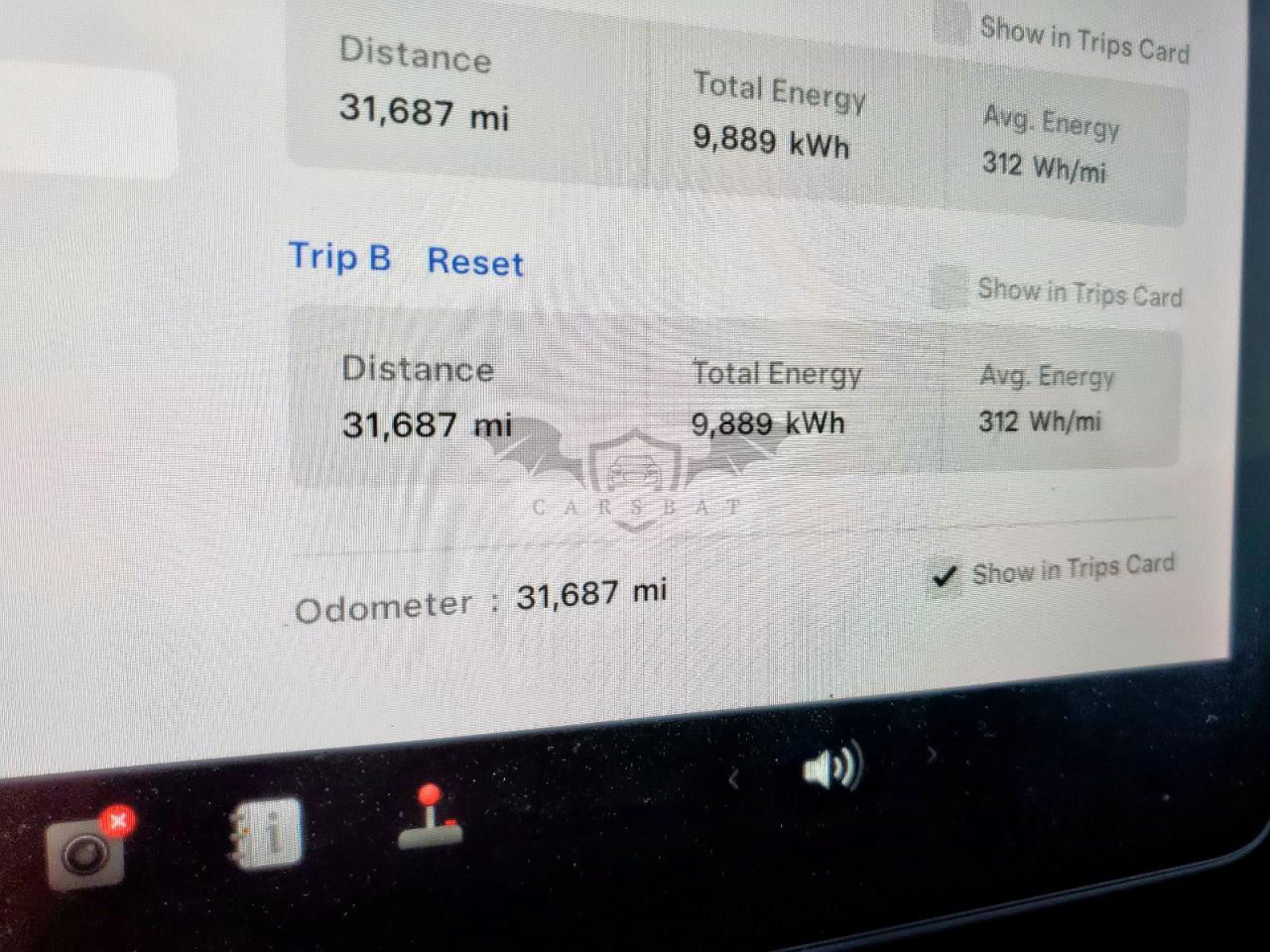Launch the arcade joystick app
Screen dimensions: 1270x952
432,818
